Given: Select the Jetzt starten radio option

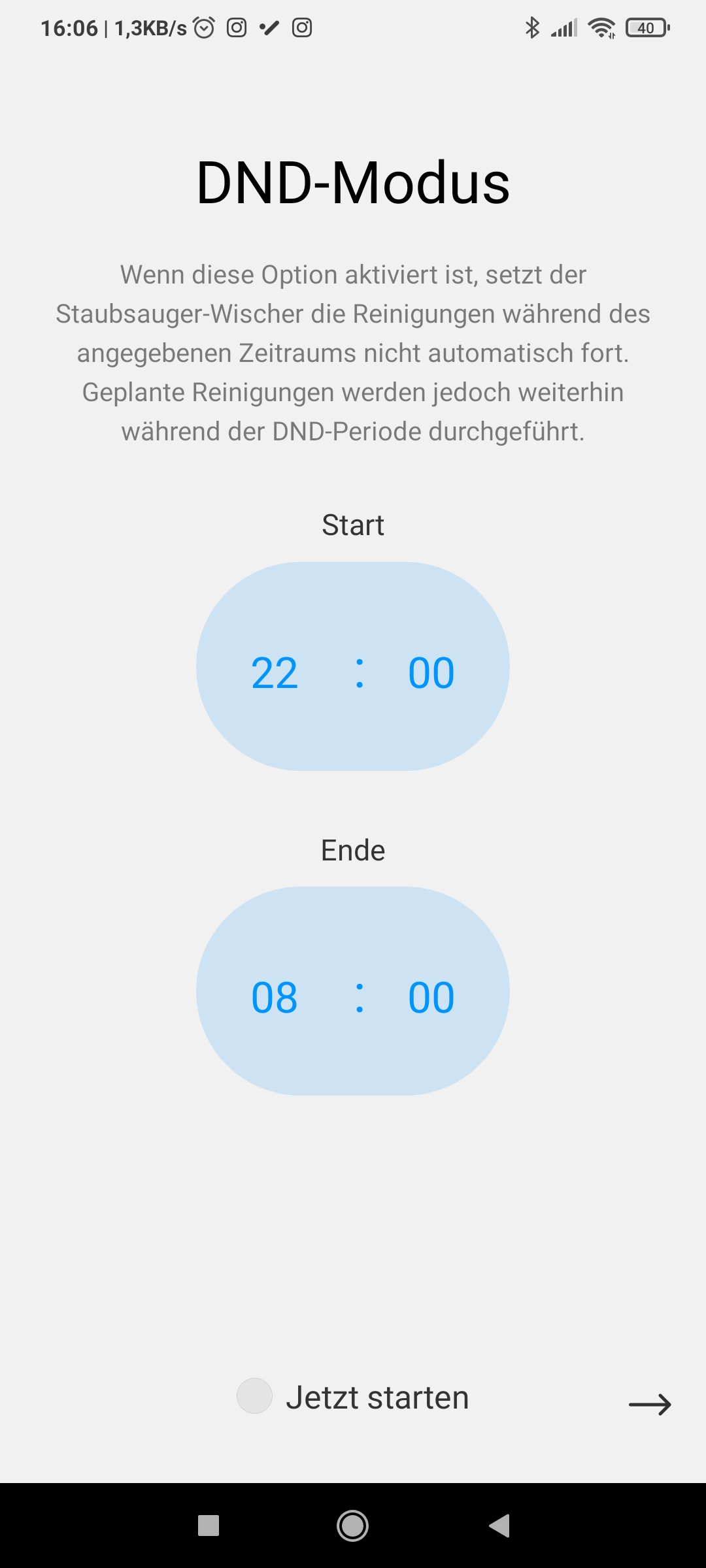Looking at the screenshot, I should [254, 1396].
